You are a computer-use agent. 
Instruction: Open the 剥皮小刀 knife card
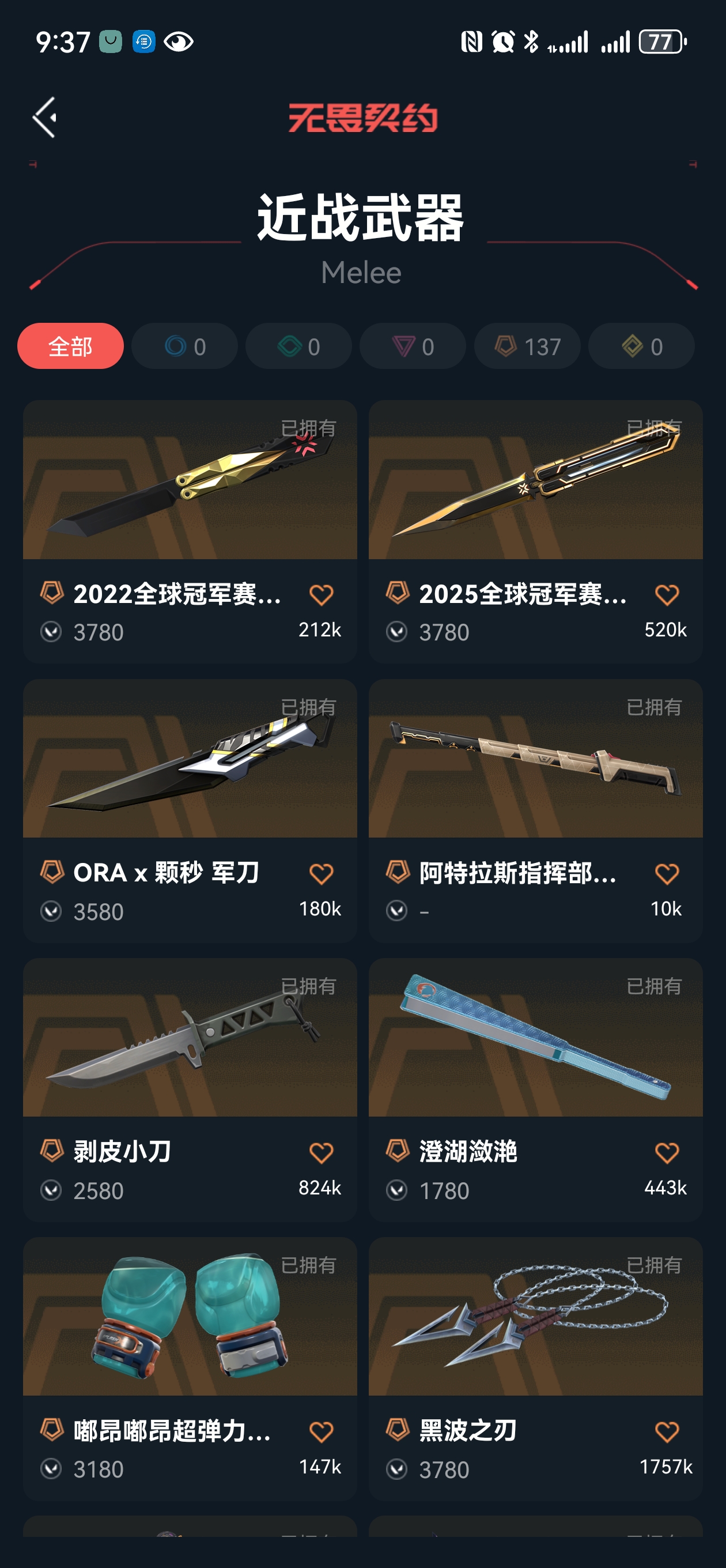tap(190, 1038)
